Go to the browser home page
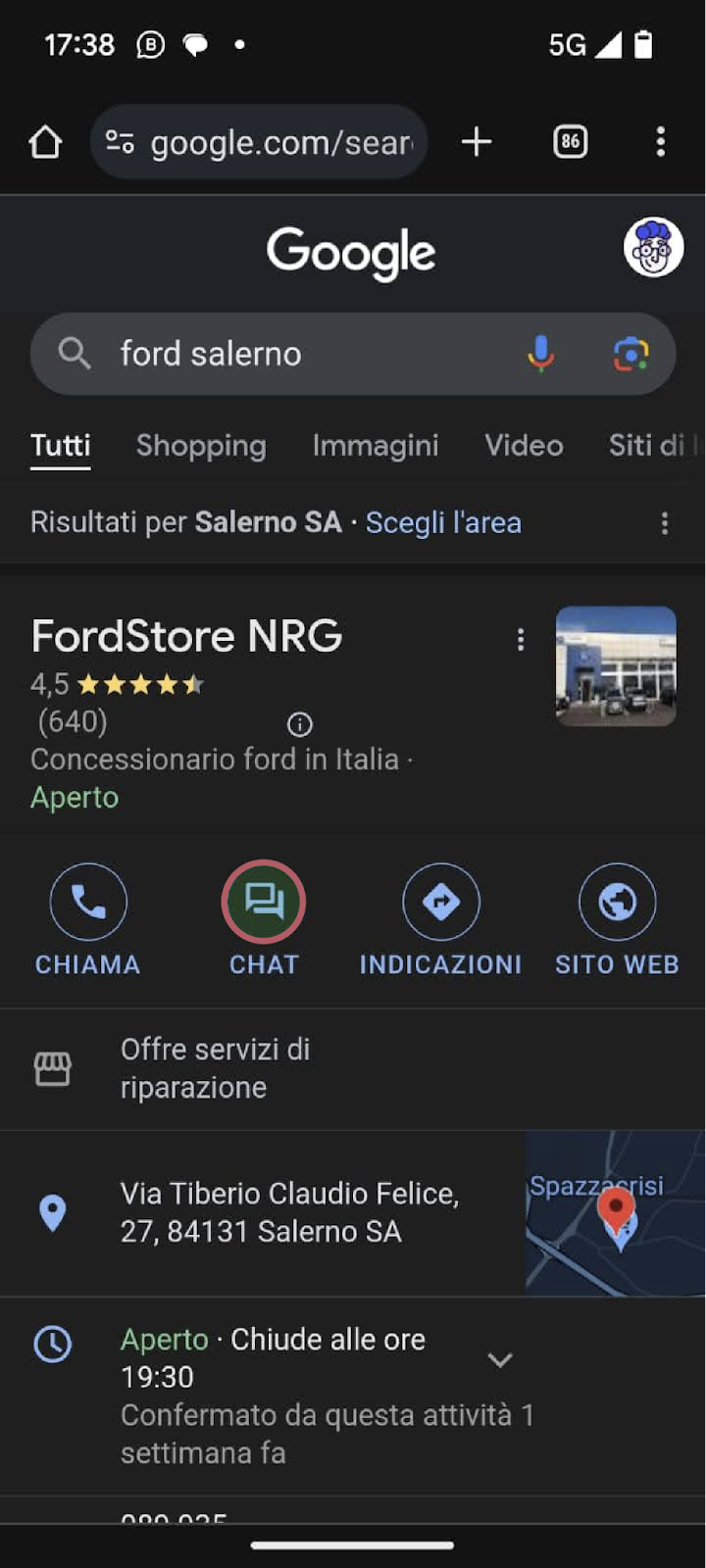Viewport: 706px width, 1568px height. click(x=45, y=142)
